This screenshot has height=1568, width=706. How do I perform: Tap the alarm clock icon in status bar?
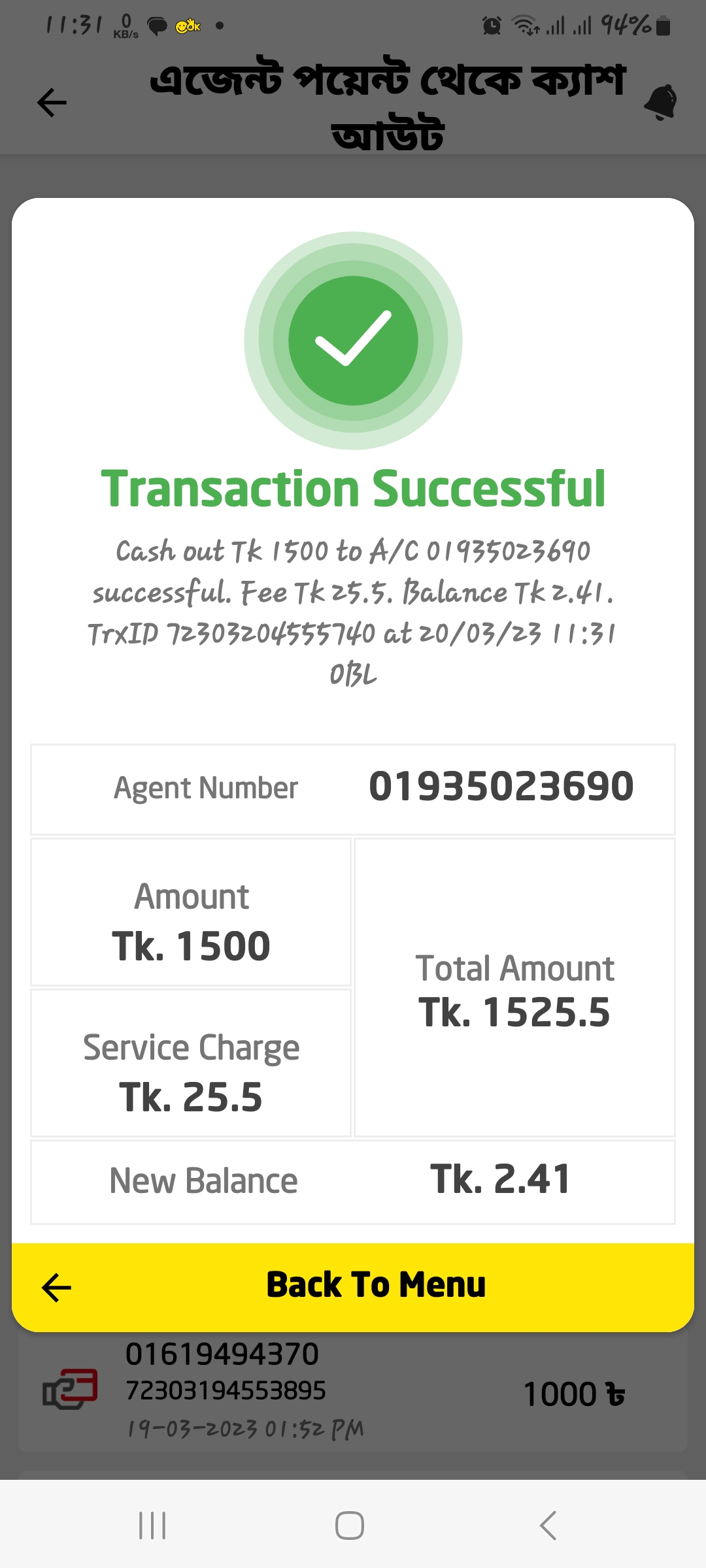pyautogui.click(x=492, y=24)
